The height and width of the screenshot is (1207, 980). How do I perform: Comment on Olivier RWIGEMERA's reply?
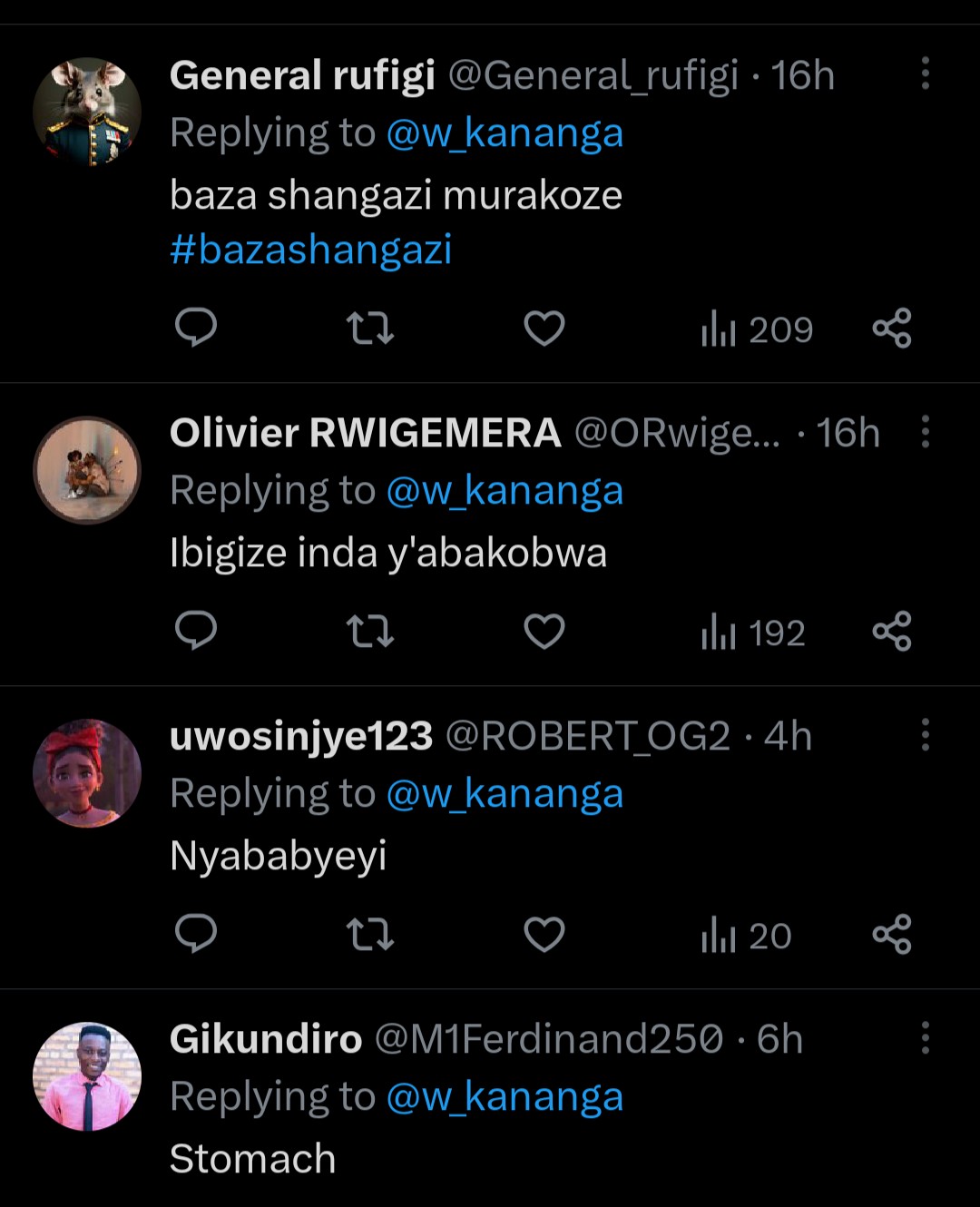(x=196, y=632)
